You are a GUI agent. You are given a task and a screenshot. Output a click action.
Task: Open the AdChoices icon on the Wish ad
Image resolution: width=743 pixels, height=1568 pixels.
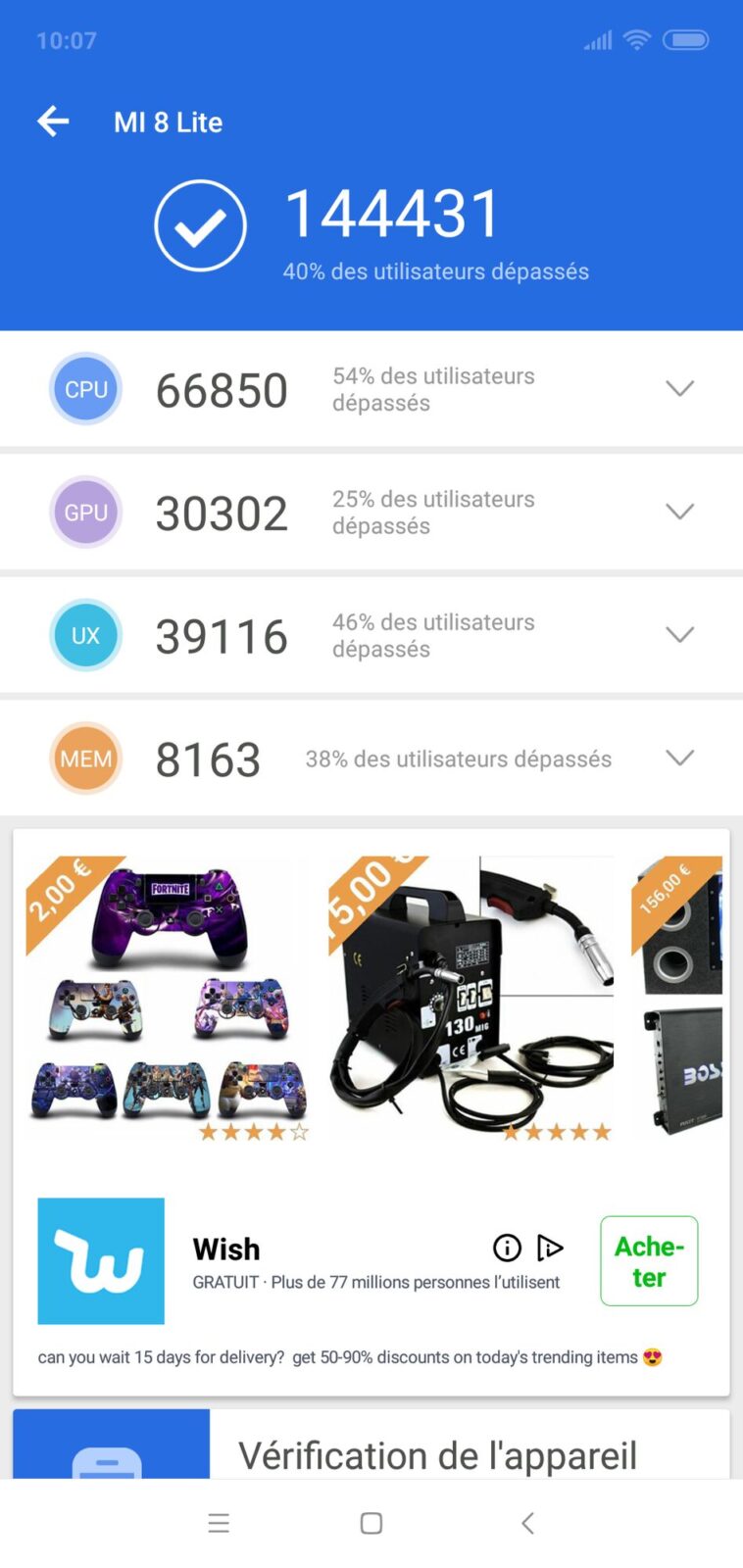click(x=550, y=1248)
